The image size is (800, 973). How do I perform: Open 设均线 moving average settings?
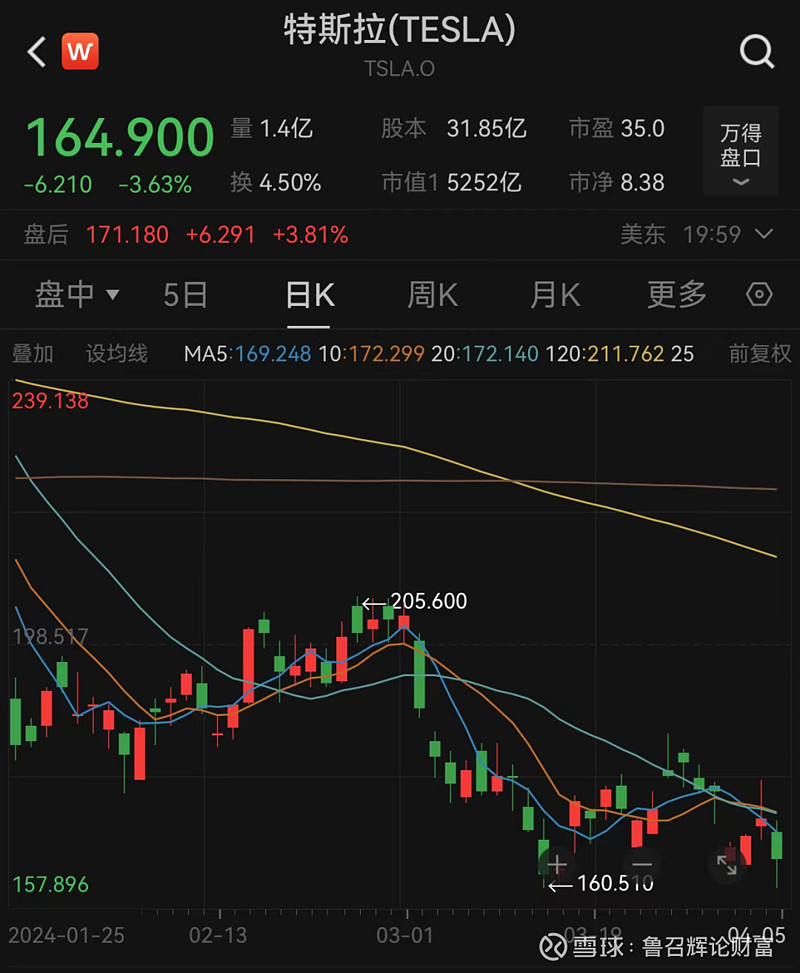click(116, 353)
